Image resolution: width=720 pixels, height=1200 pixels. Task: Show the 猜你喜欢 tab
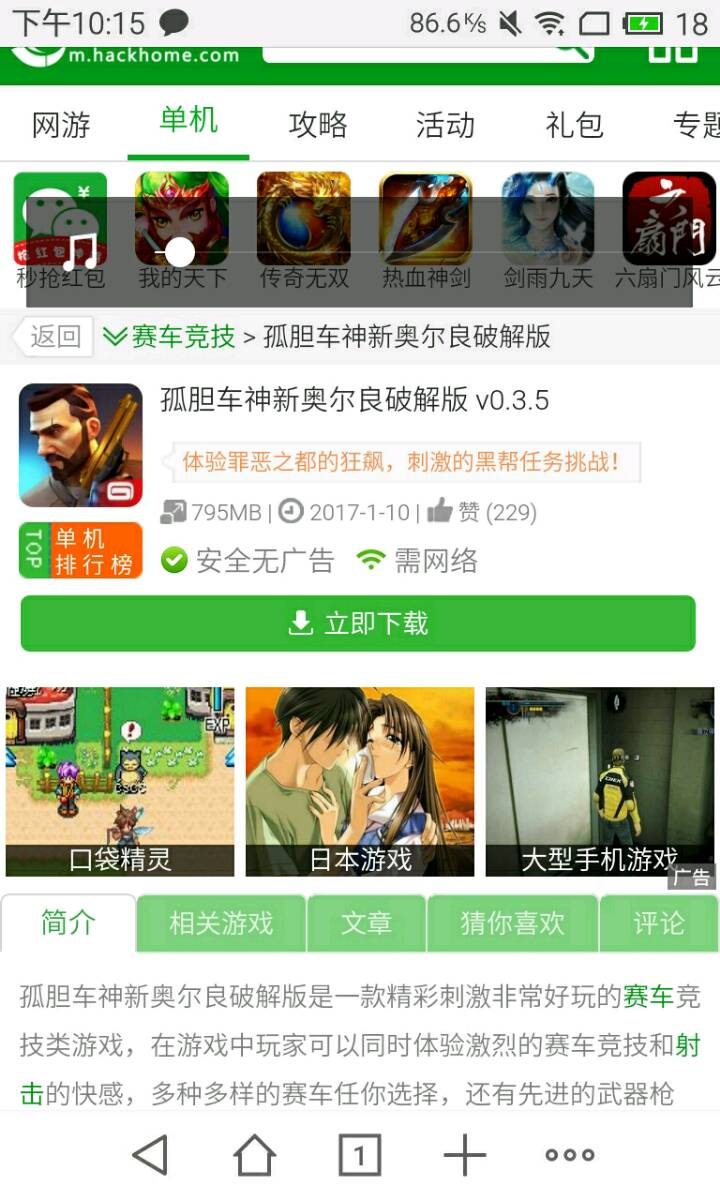[x=512, y=923]
